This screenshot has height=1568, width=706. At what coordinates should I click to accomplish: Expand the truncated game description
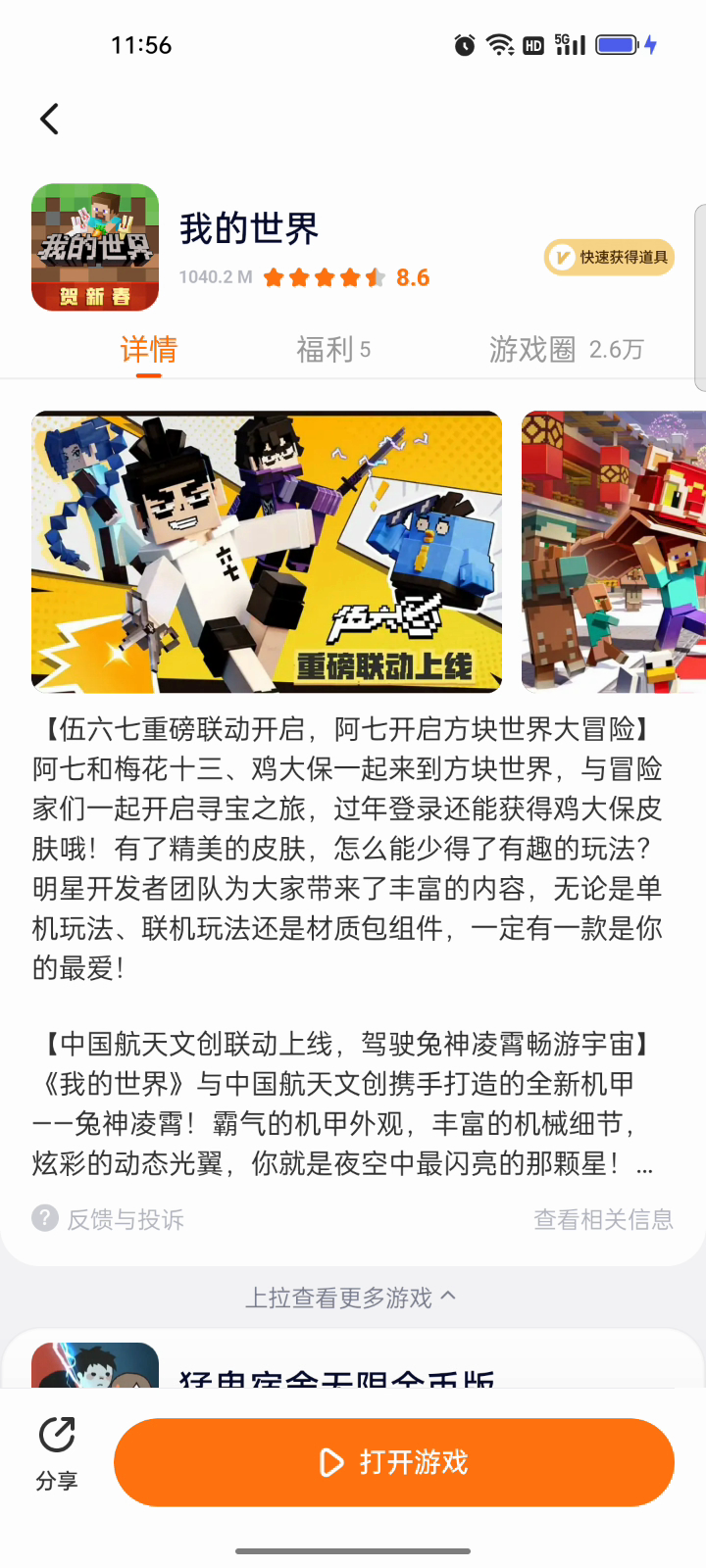644,1166
